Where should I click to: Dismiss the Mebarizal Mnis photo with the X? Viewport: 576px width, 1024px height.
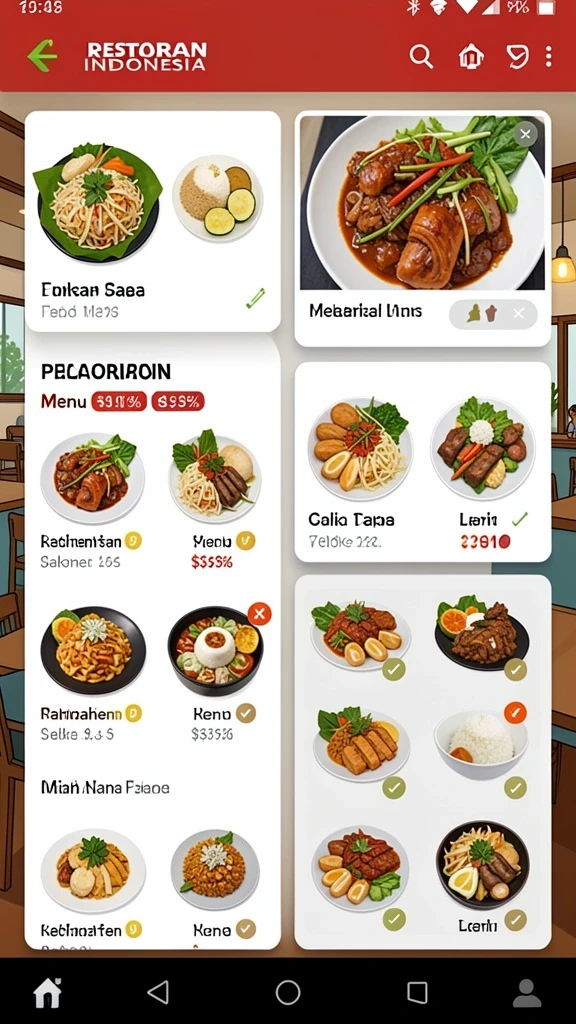[x=526, y=135]
